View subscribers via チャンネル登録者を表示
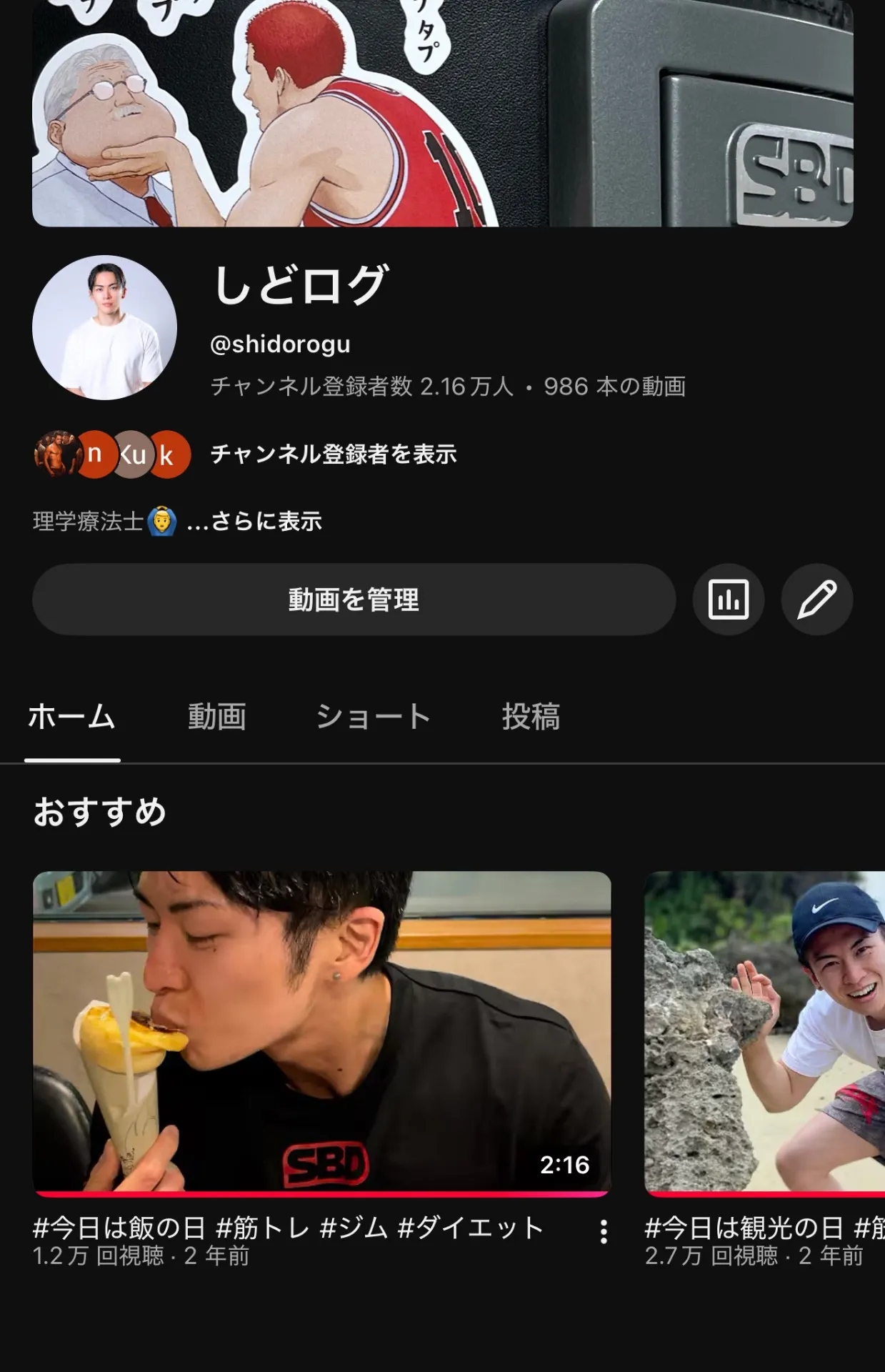This screenshot has height=1372, width=885. pyautogui.click(x=334, y=454)
